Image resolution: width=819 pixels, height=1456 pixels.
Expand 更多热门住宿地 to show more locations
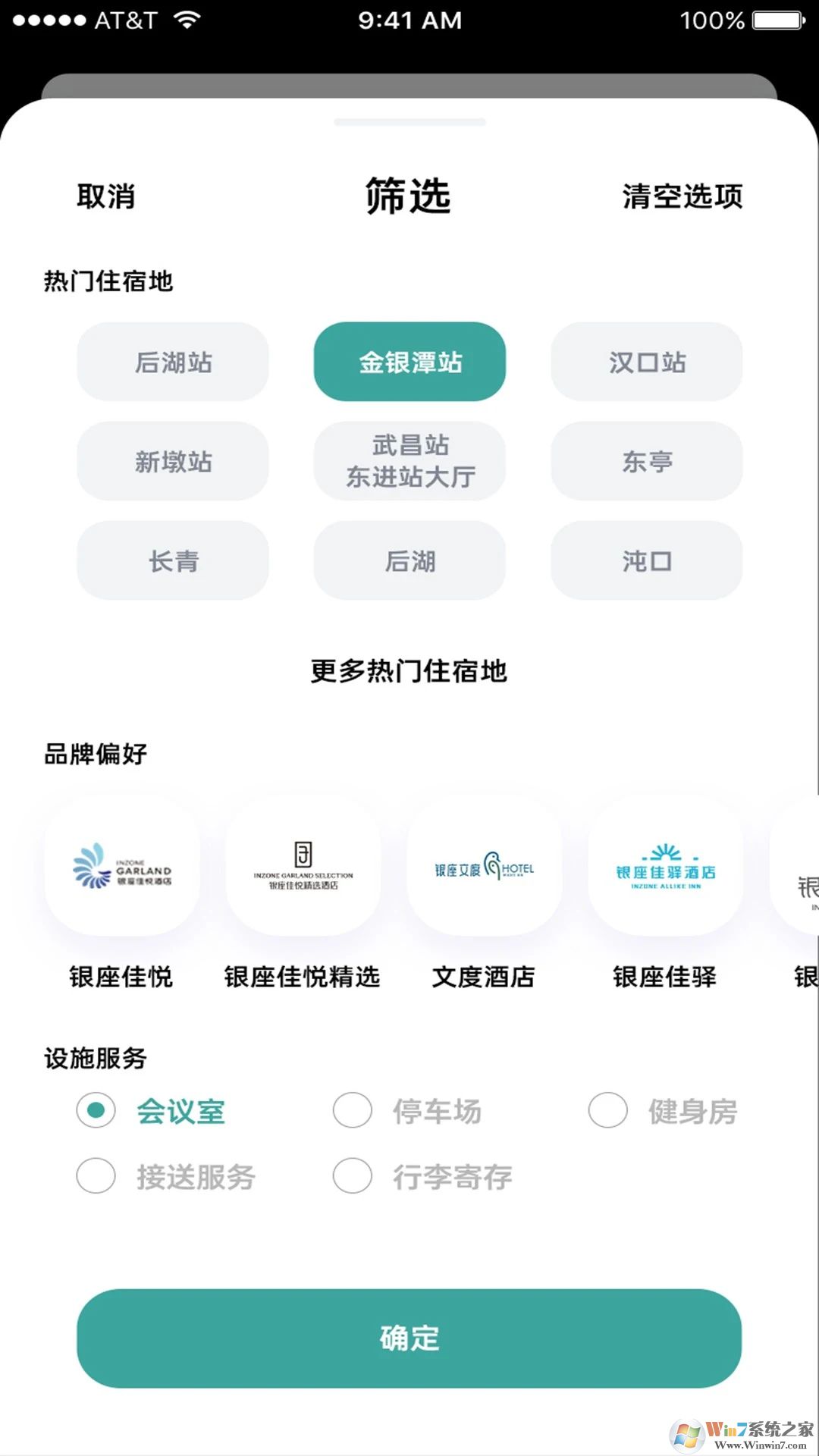[409, 672]
